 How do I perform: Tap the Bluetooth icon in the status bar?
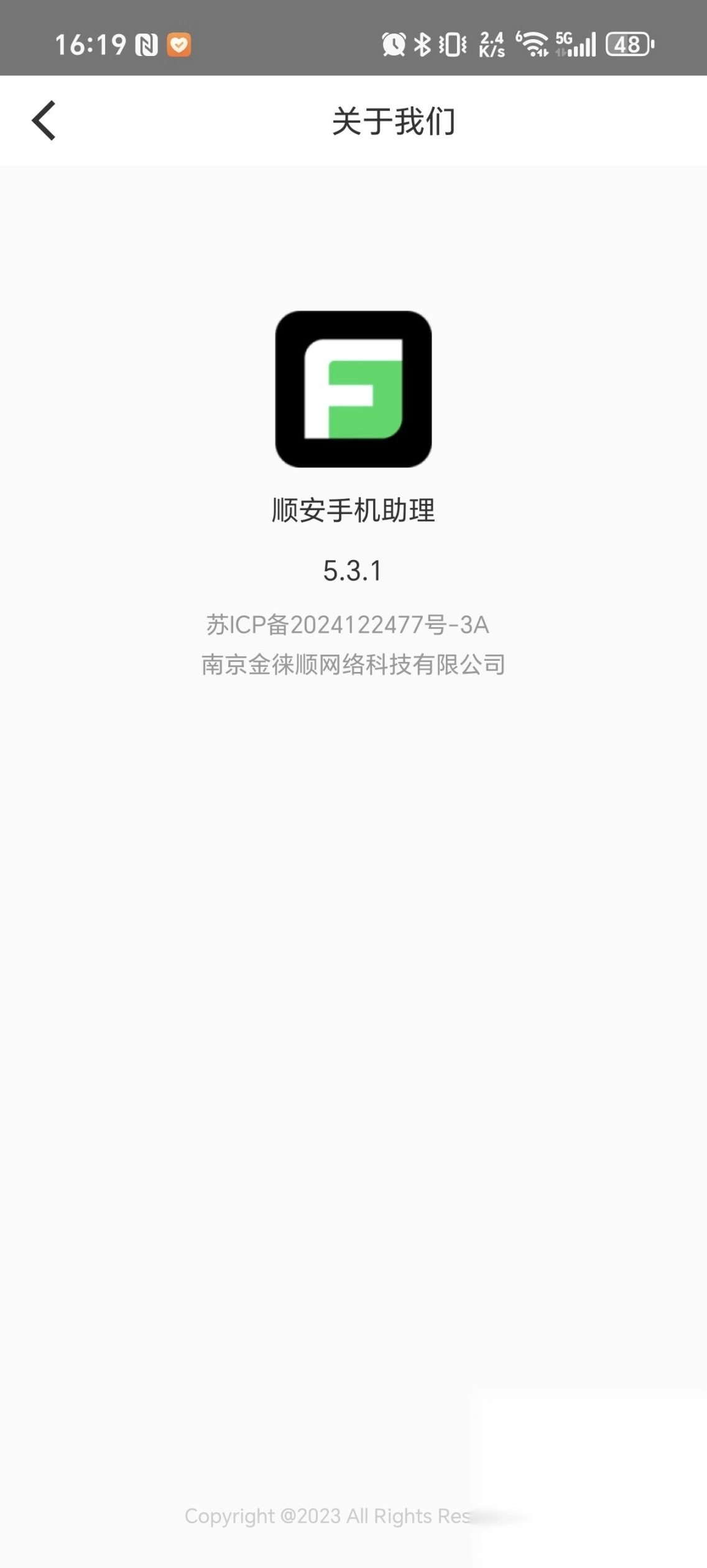pyautogui.click(x=422, y=45)
